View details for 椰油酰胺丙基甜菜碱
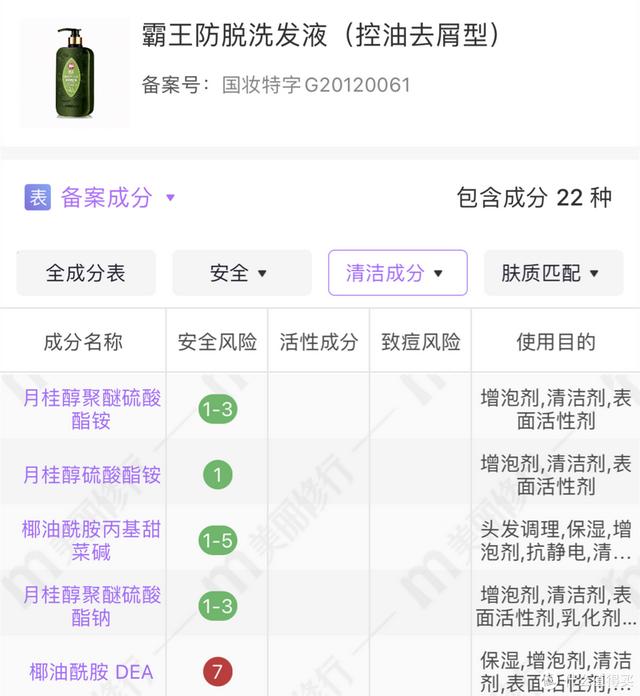This screenshot has width=640, height=696. coord(91,540)
